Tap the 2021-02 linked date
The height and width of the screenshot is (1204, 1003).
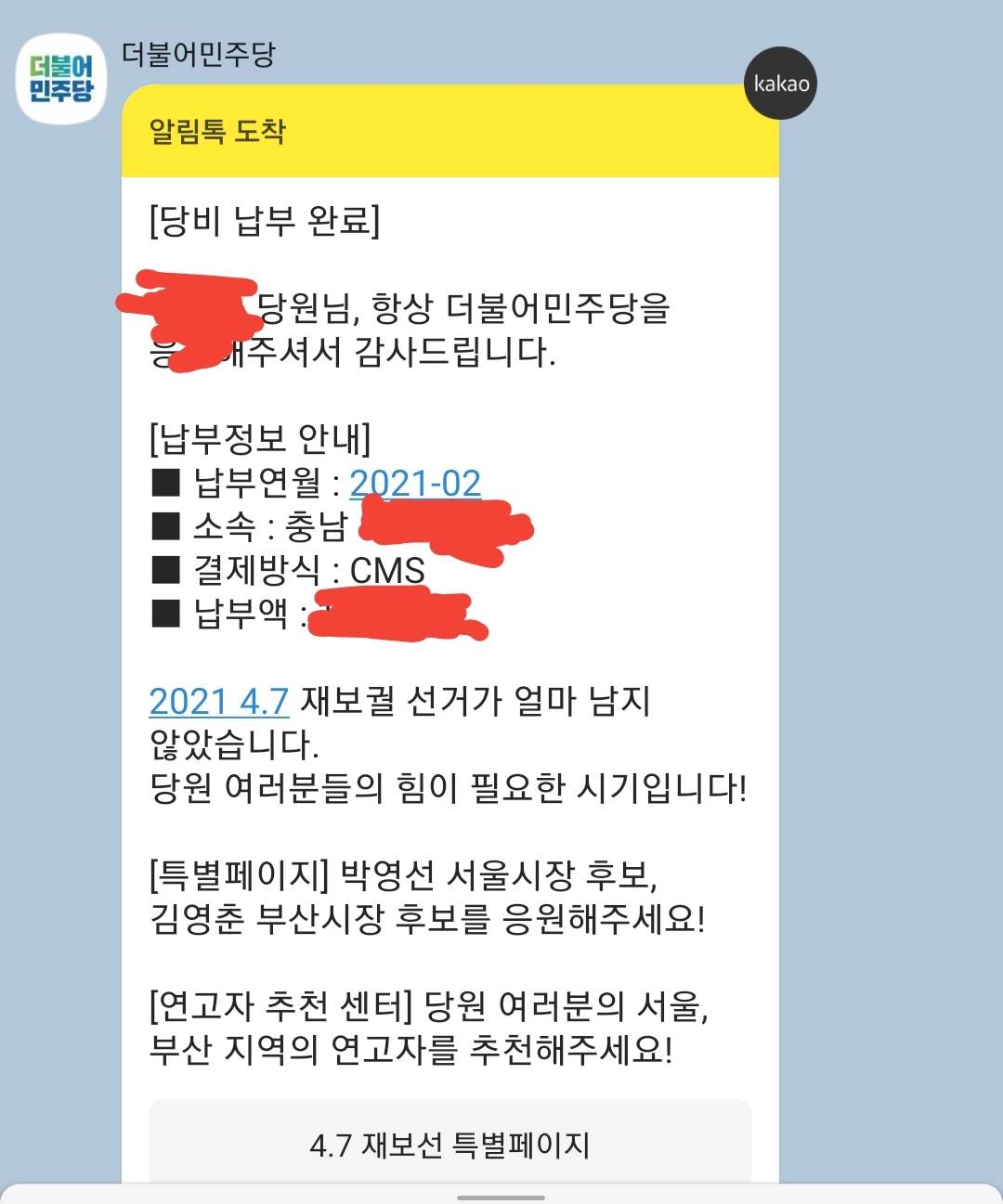click(x=414, y=483)
